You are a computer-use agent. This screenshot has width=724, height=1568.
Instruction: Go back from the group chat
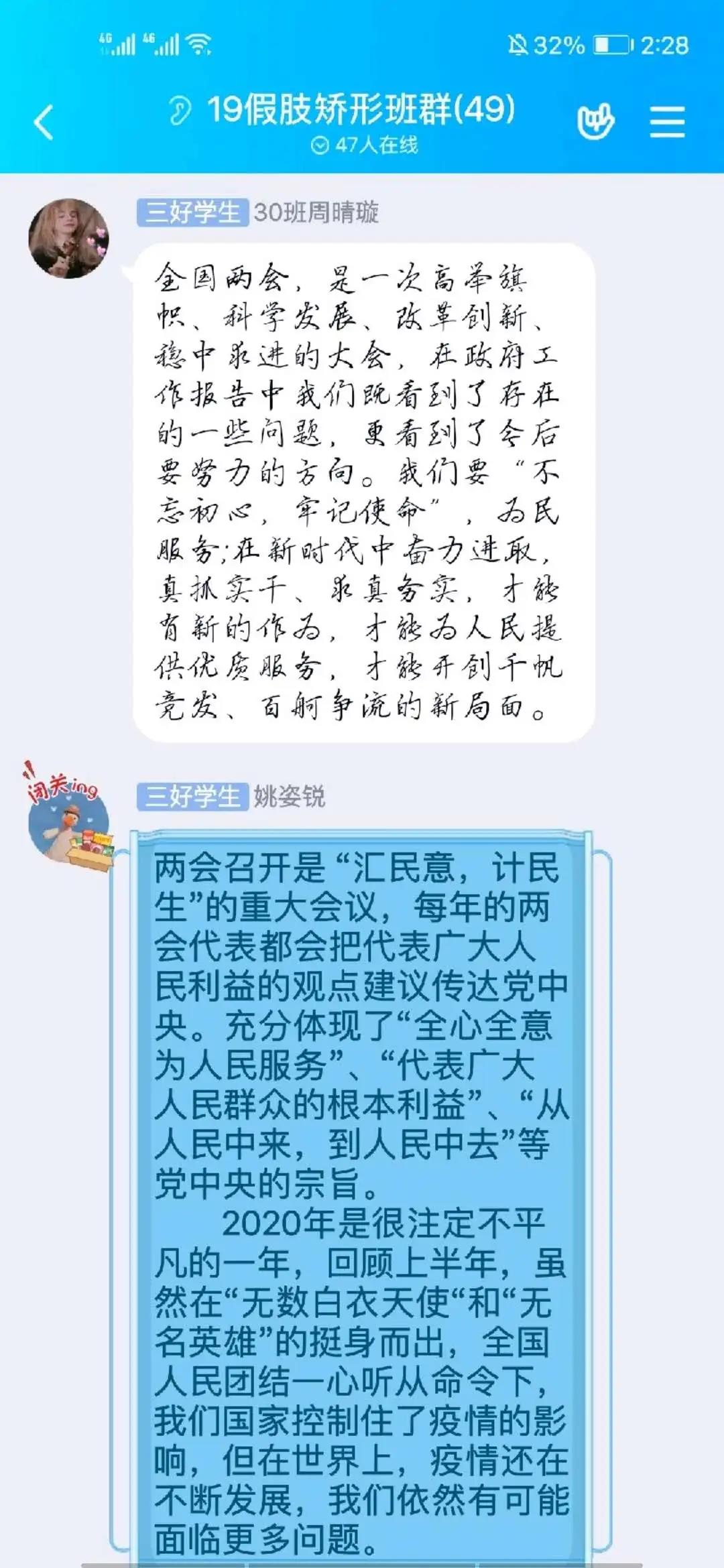pyautogui.click(x=44, y=123)
